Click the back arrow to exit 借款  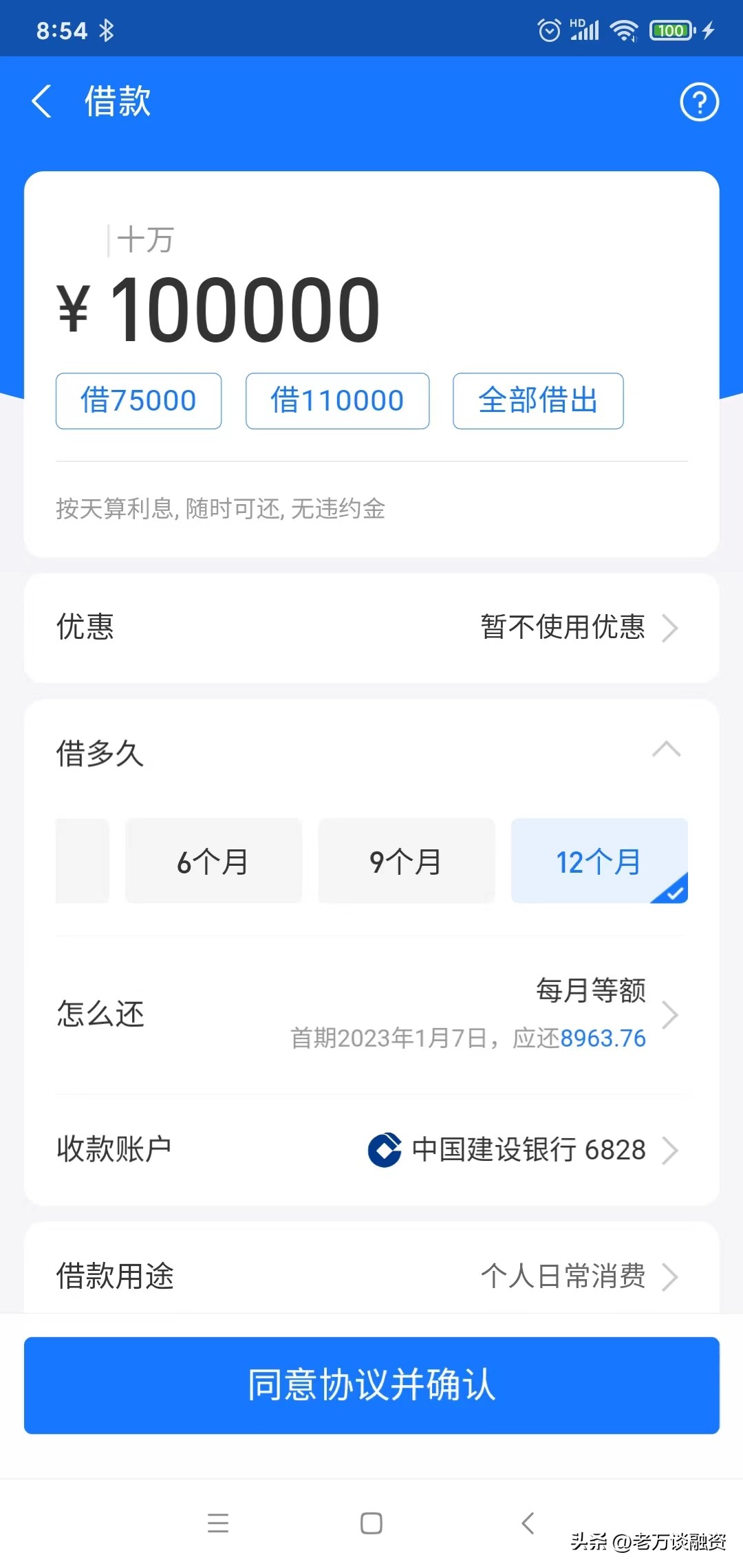tap(43, 100)
